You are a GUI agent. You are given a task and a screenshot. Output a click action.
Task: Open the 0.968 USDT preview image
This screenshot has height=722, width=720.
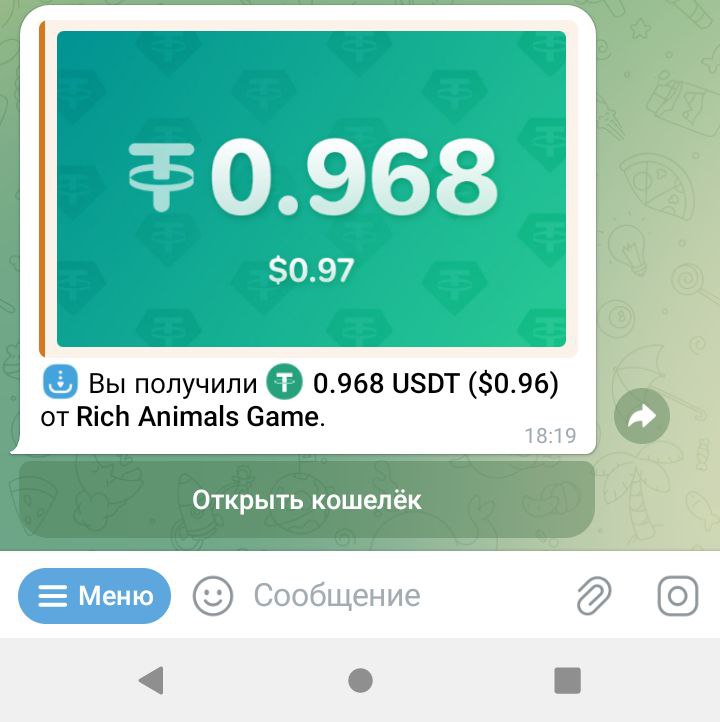pos(311,189)
